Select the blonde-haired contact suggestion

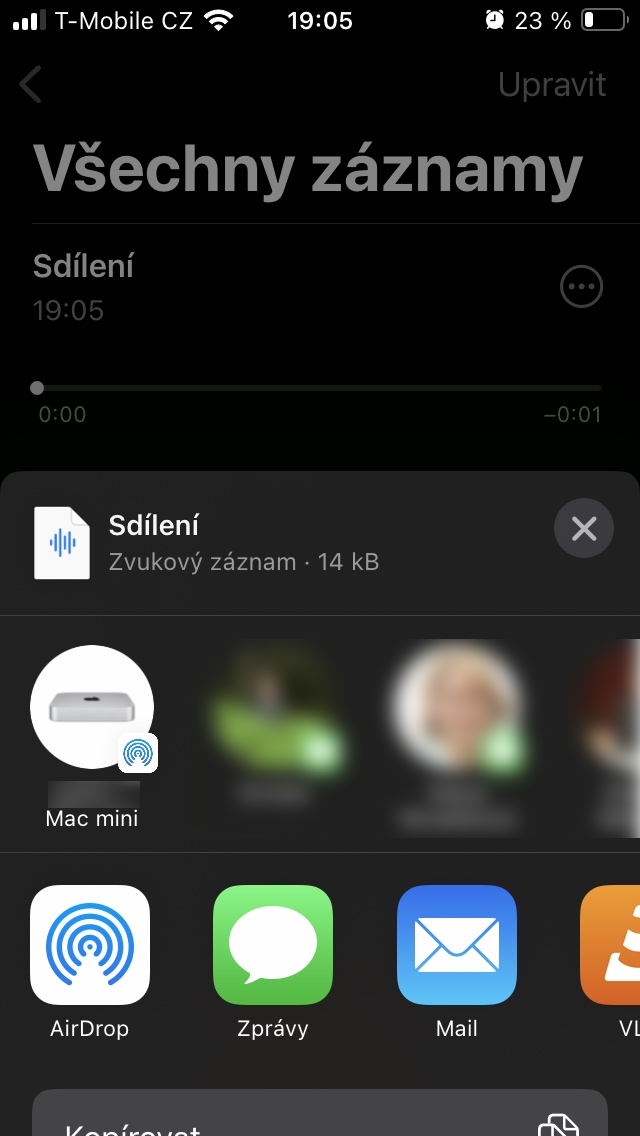tap(457, 708)
